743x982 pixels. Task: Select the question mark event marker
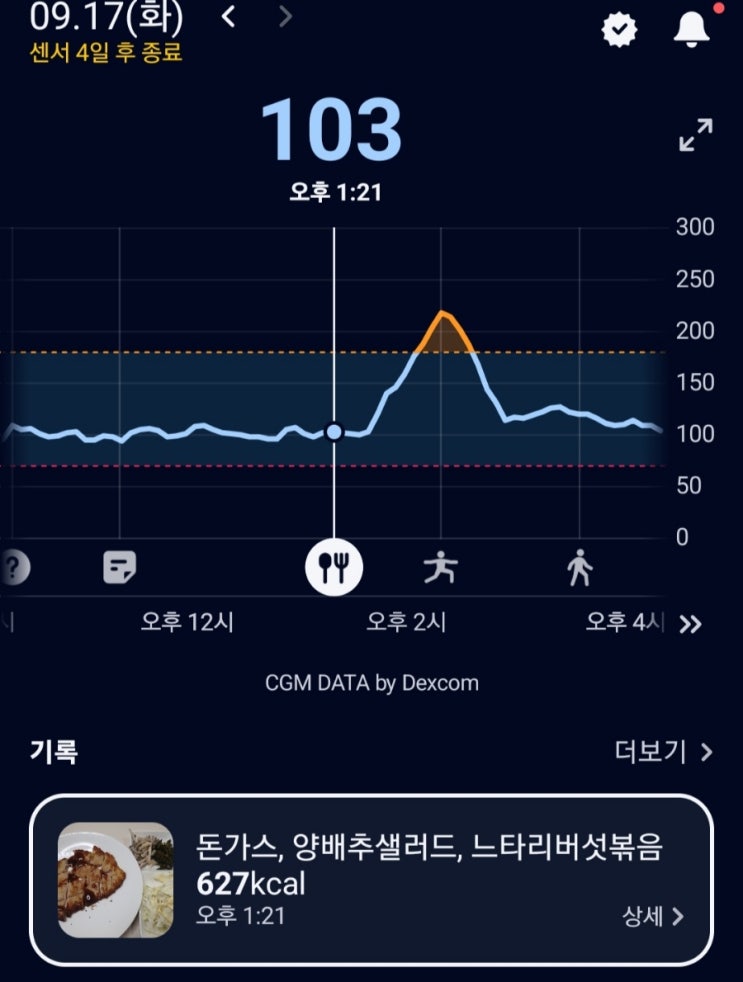pyautogui.click(x=14, y=567)
